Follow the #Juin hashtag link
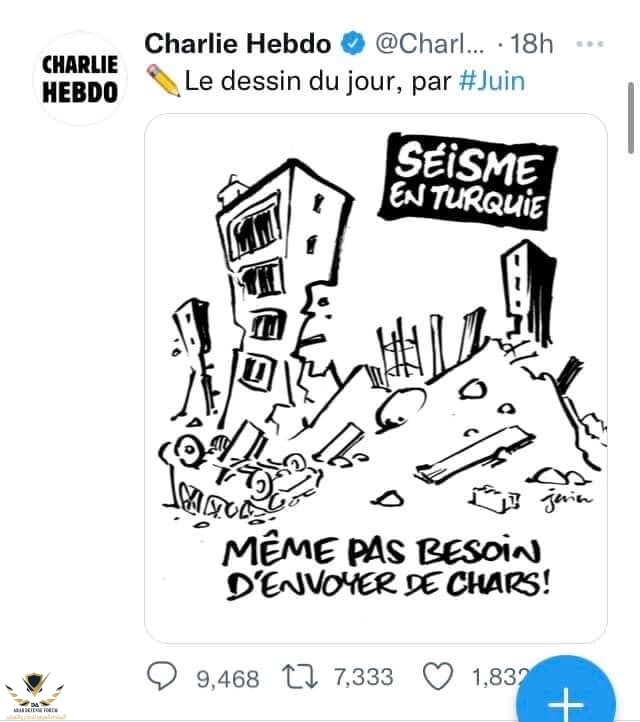This screenshot has height=722, width=640. coord(491,82)
